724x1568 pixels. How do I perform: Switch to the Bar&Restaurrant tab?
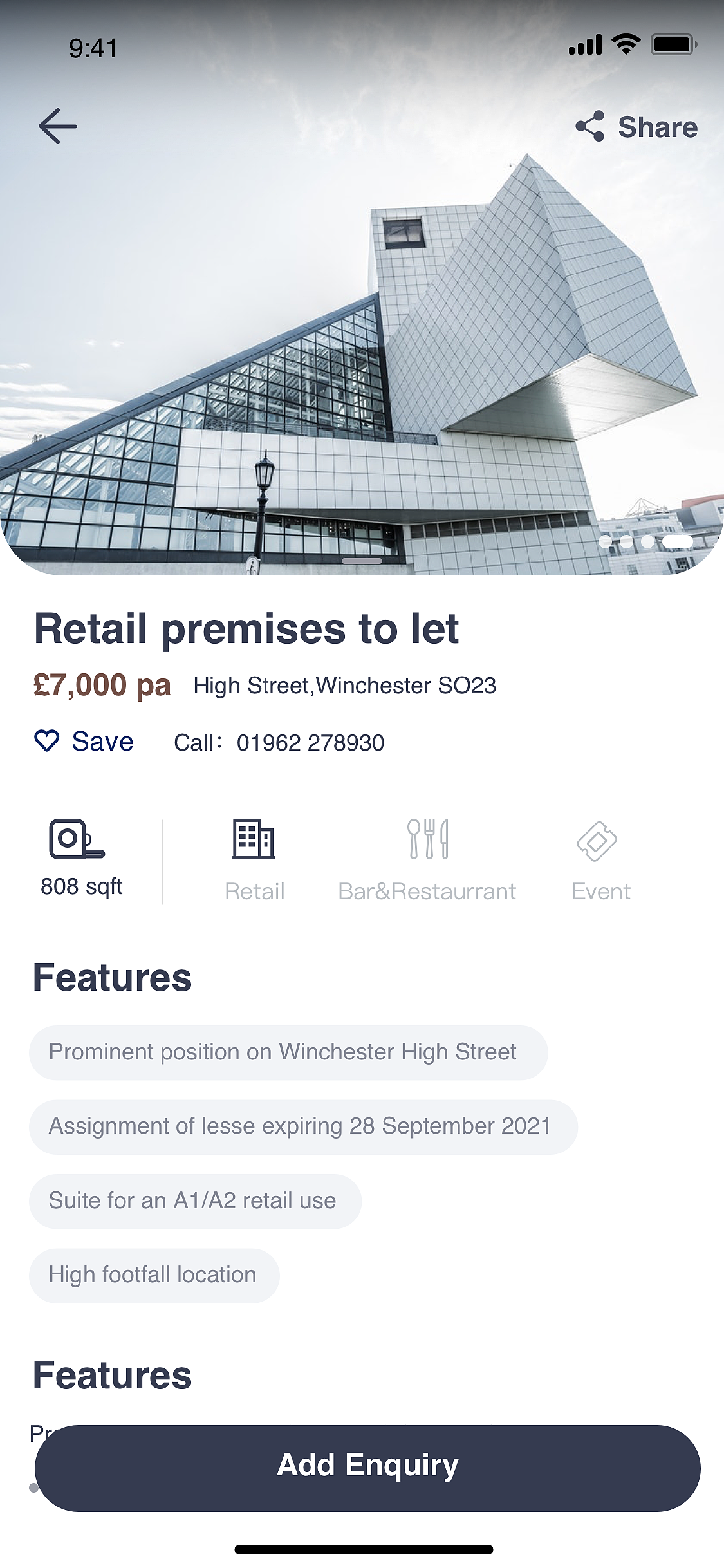(x=428, y=863)
